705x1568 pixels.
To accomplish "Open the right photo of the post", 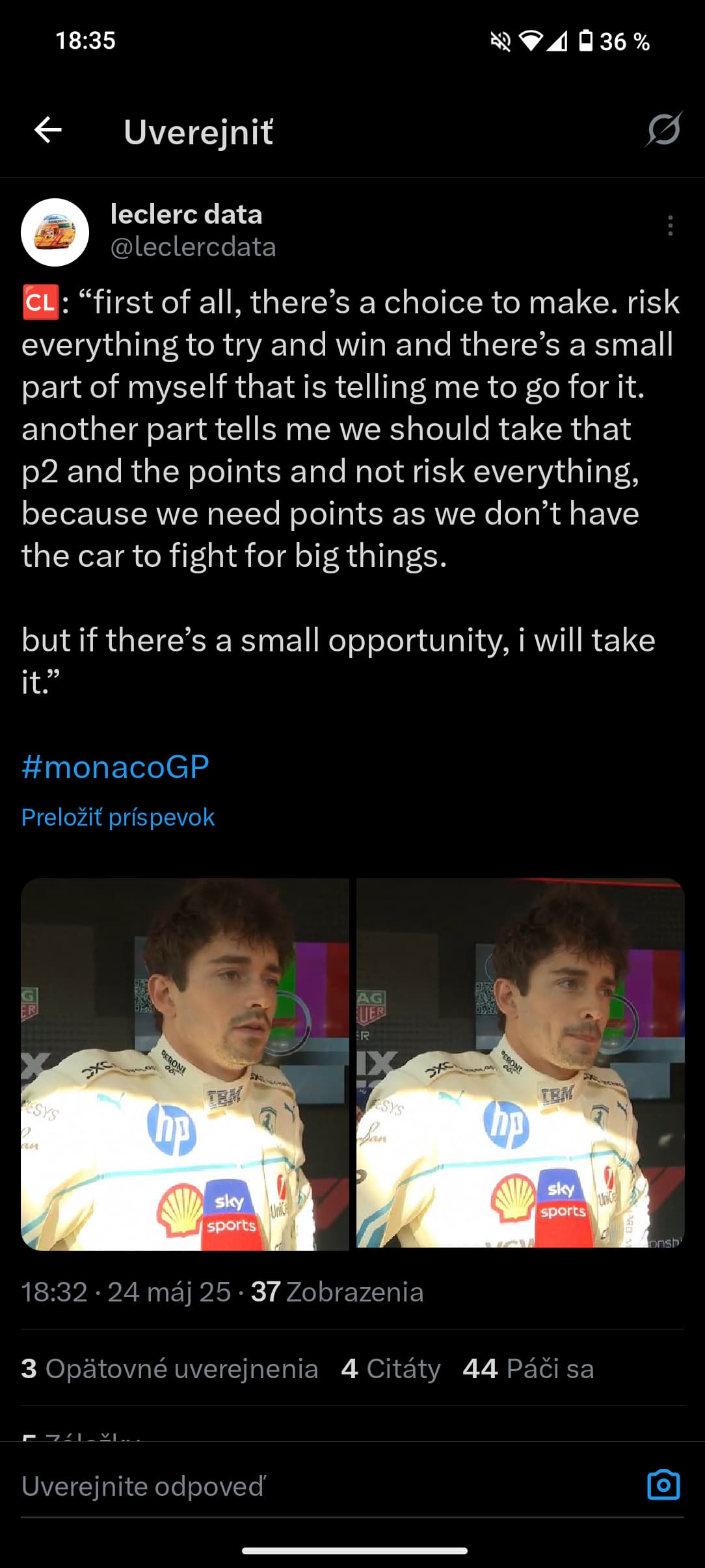I will [x=520, y=1064].
